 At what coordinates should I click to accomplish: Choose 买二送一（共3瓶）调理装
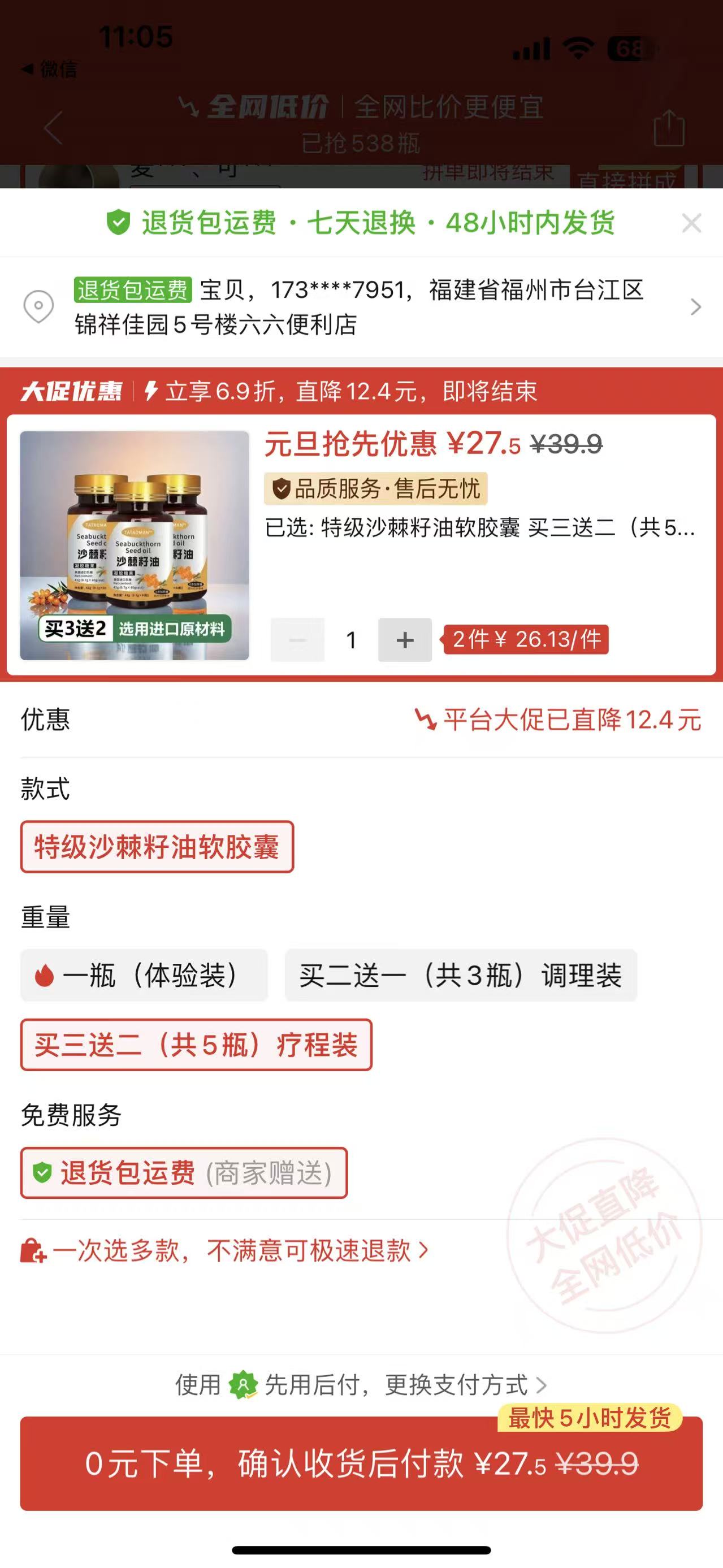click(461, 975)
